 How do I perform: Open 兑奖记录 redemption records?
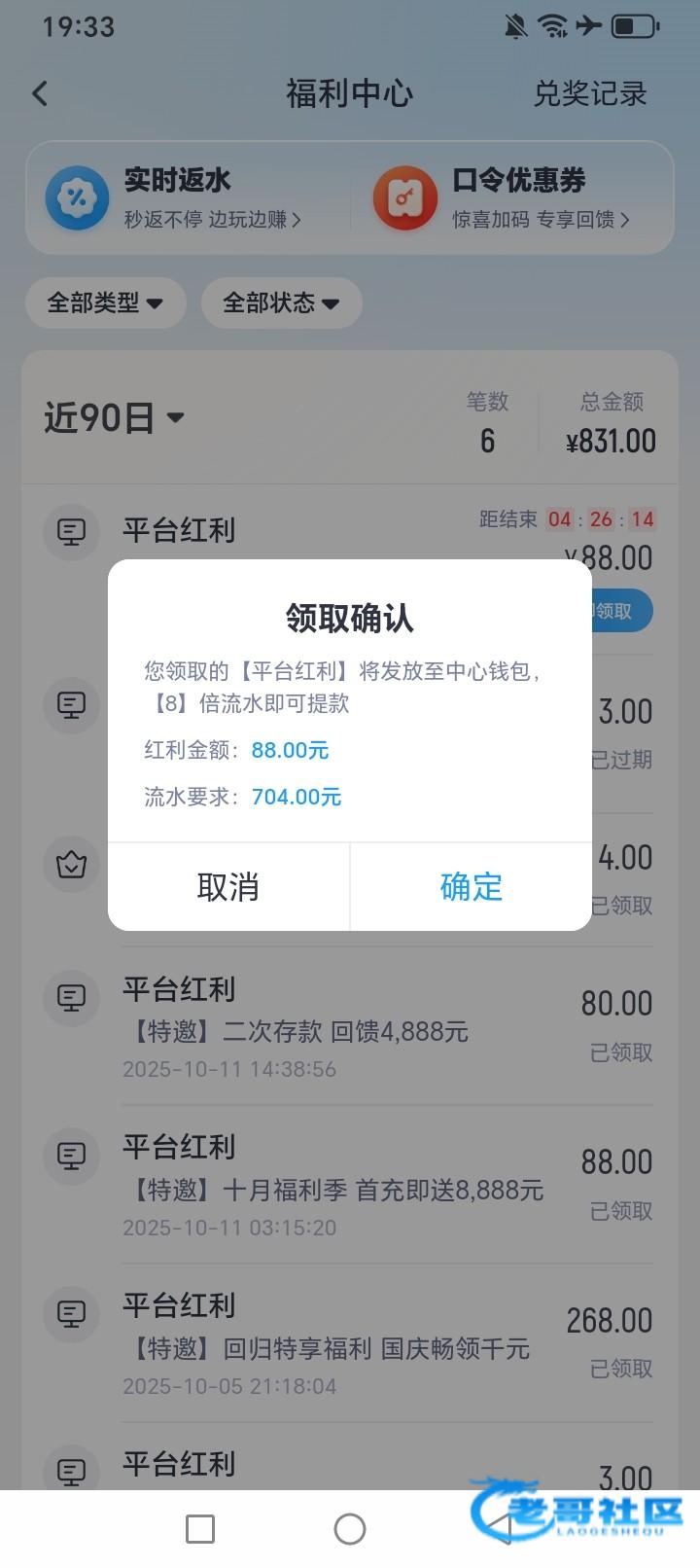[x=590, y=93]
